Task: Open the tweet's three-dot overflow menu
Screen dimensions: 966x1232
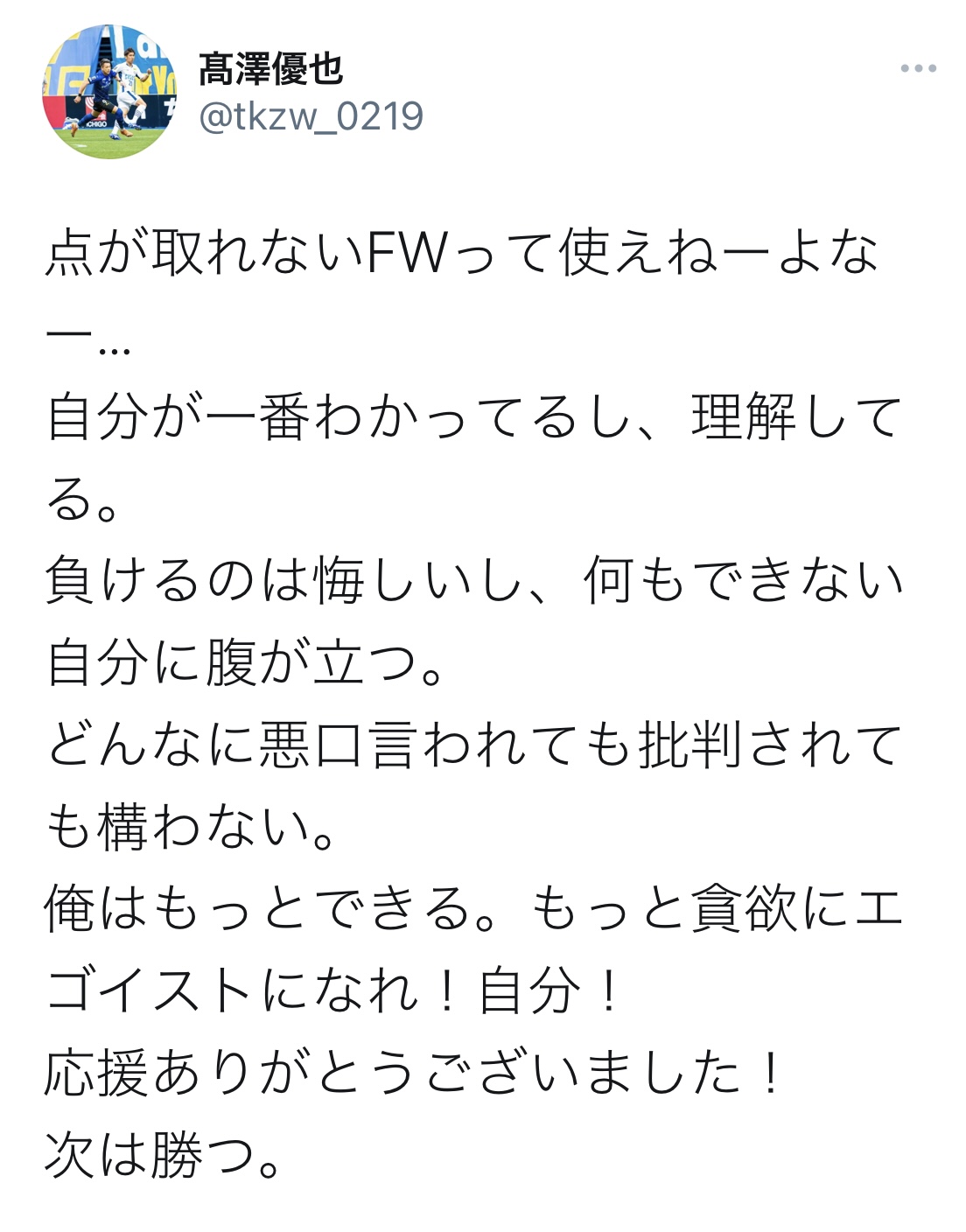Action: tap(918, 68)
